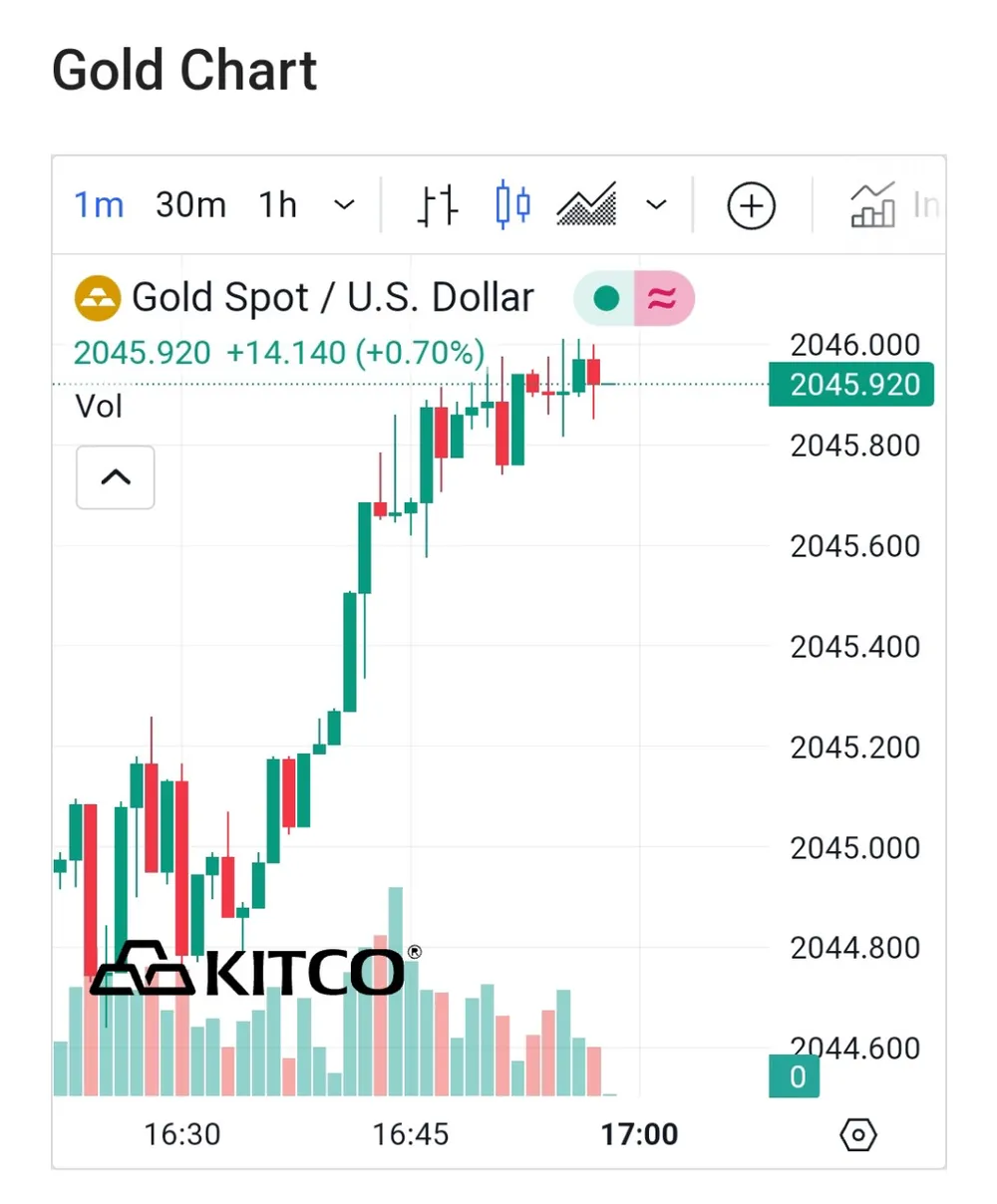Screen dimensions: 997x1204
Task: Select the candlestick chart style icon
Action: (511, 204)
